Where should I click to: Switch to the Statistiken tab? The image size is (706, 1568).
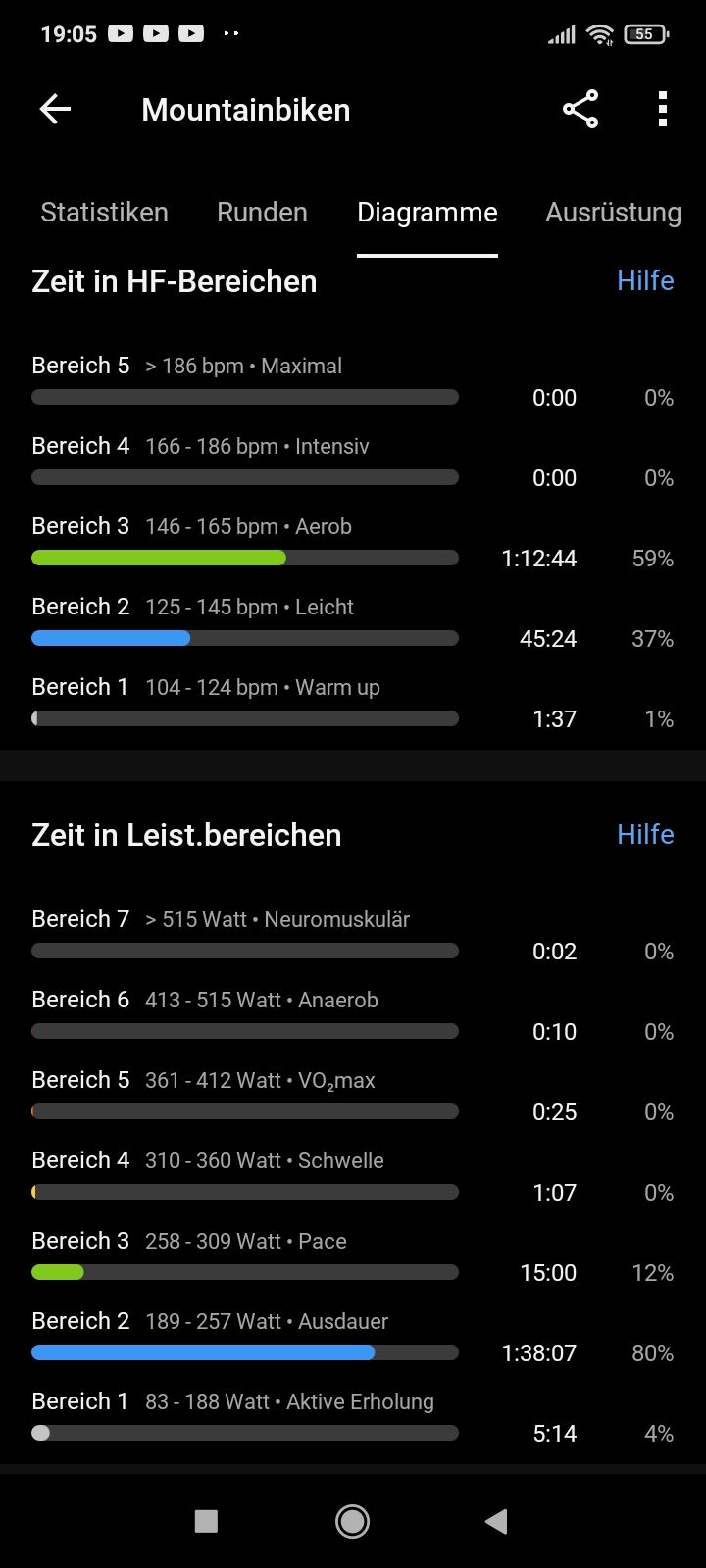[104, 212]
